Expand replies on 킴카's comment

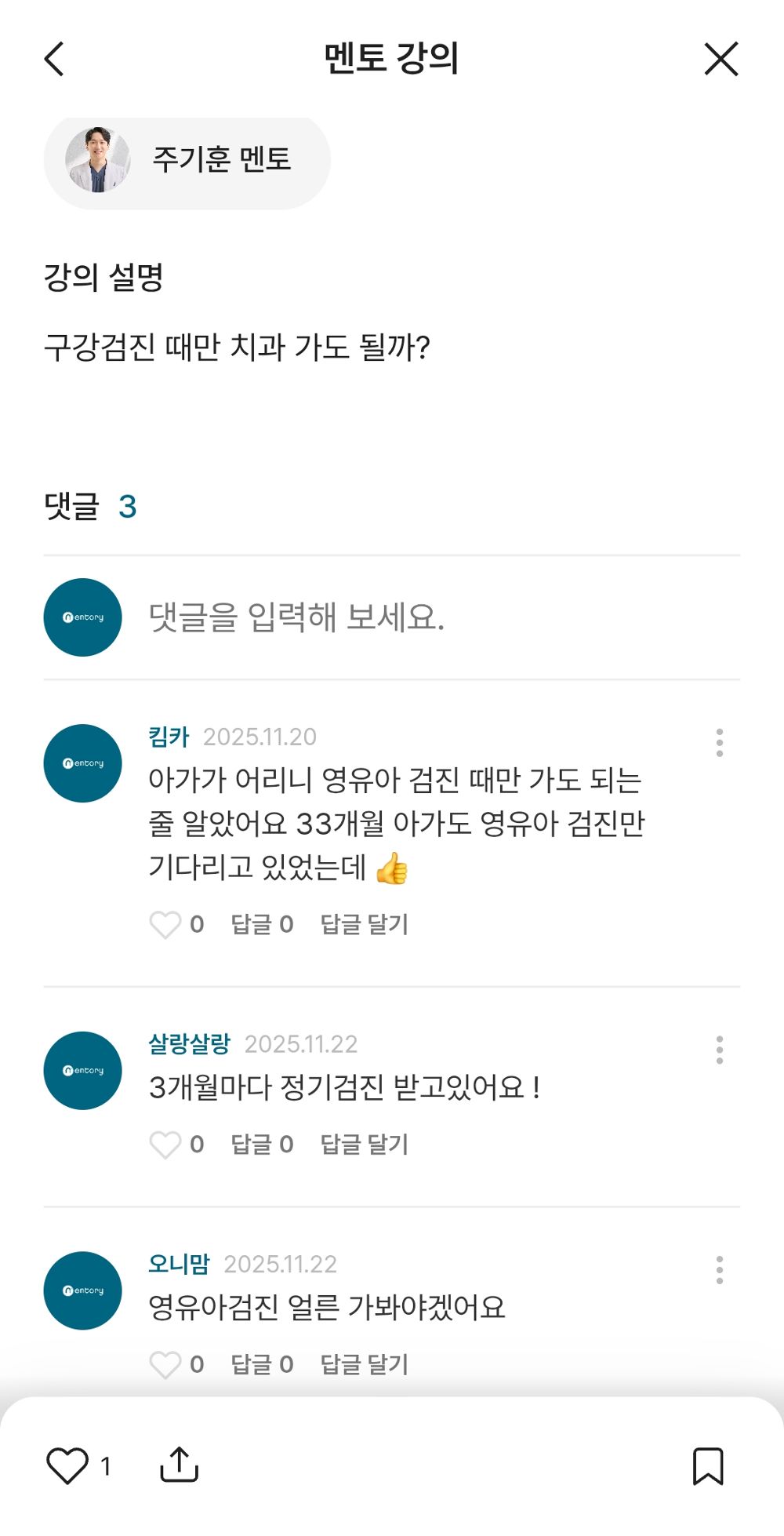[x=263, y=925]
